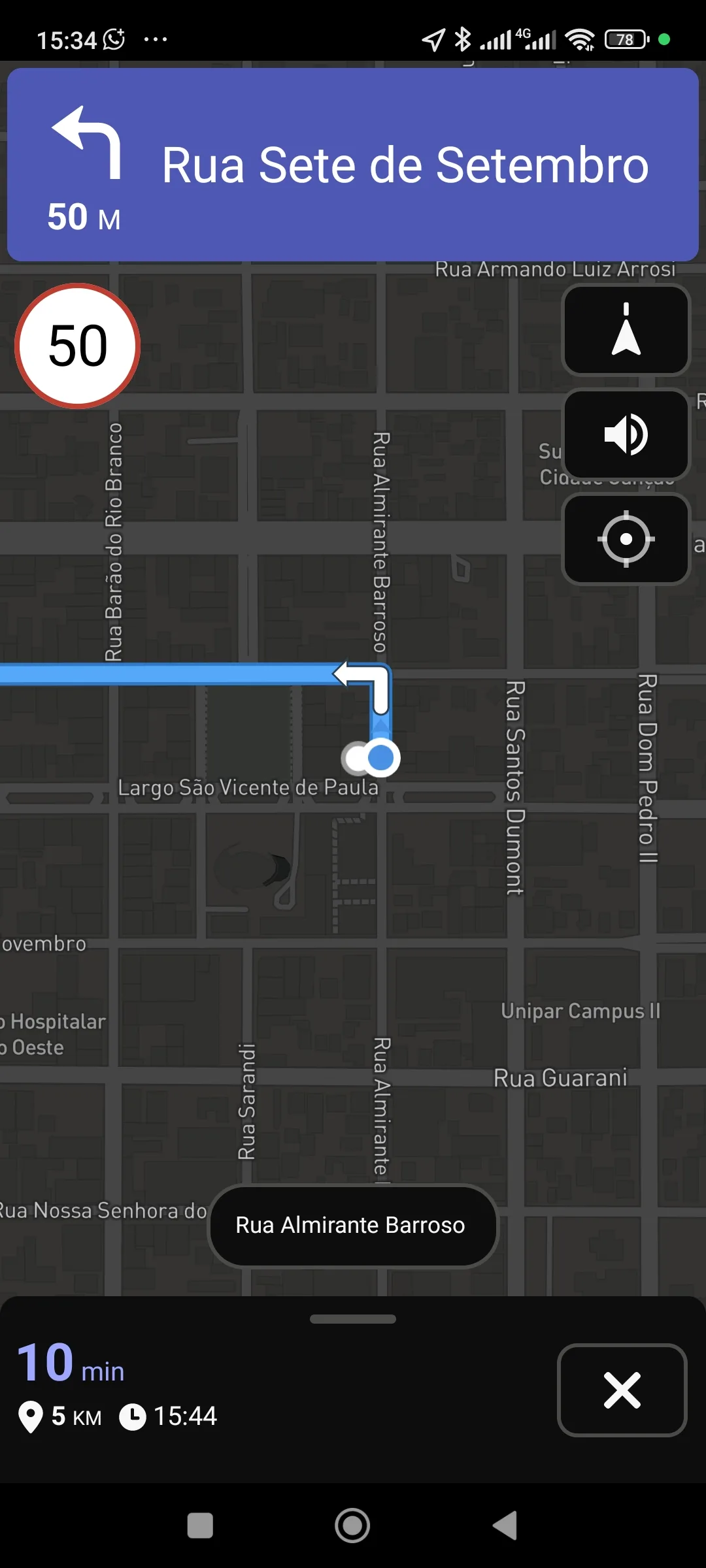The width and height of the screenshot is (706, 1568).
Task: Go back using system back button
Action: pos(505,1526)
